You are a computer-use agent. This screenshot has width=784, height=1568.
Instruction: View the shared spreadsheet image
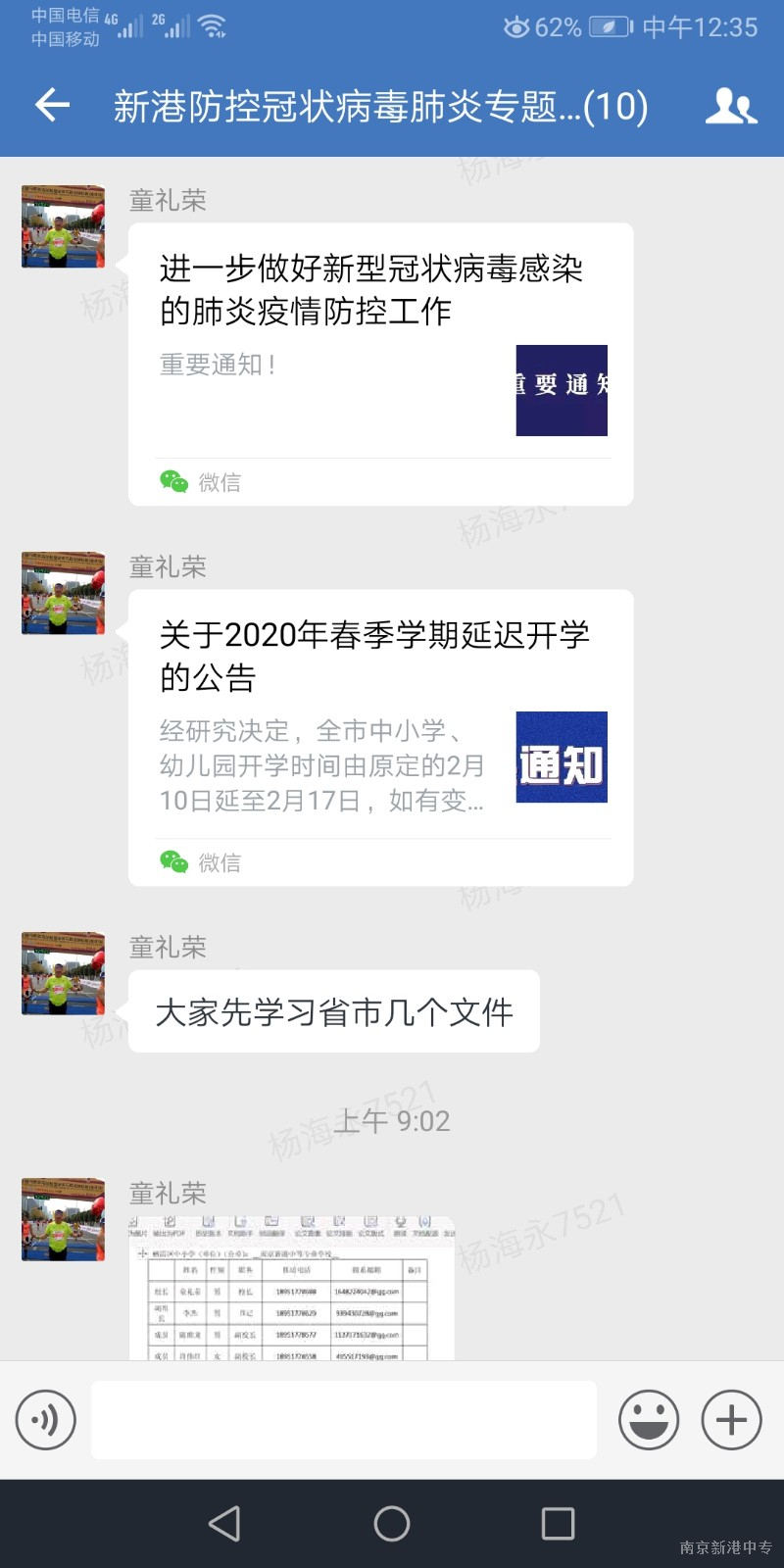point(292,1289)
